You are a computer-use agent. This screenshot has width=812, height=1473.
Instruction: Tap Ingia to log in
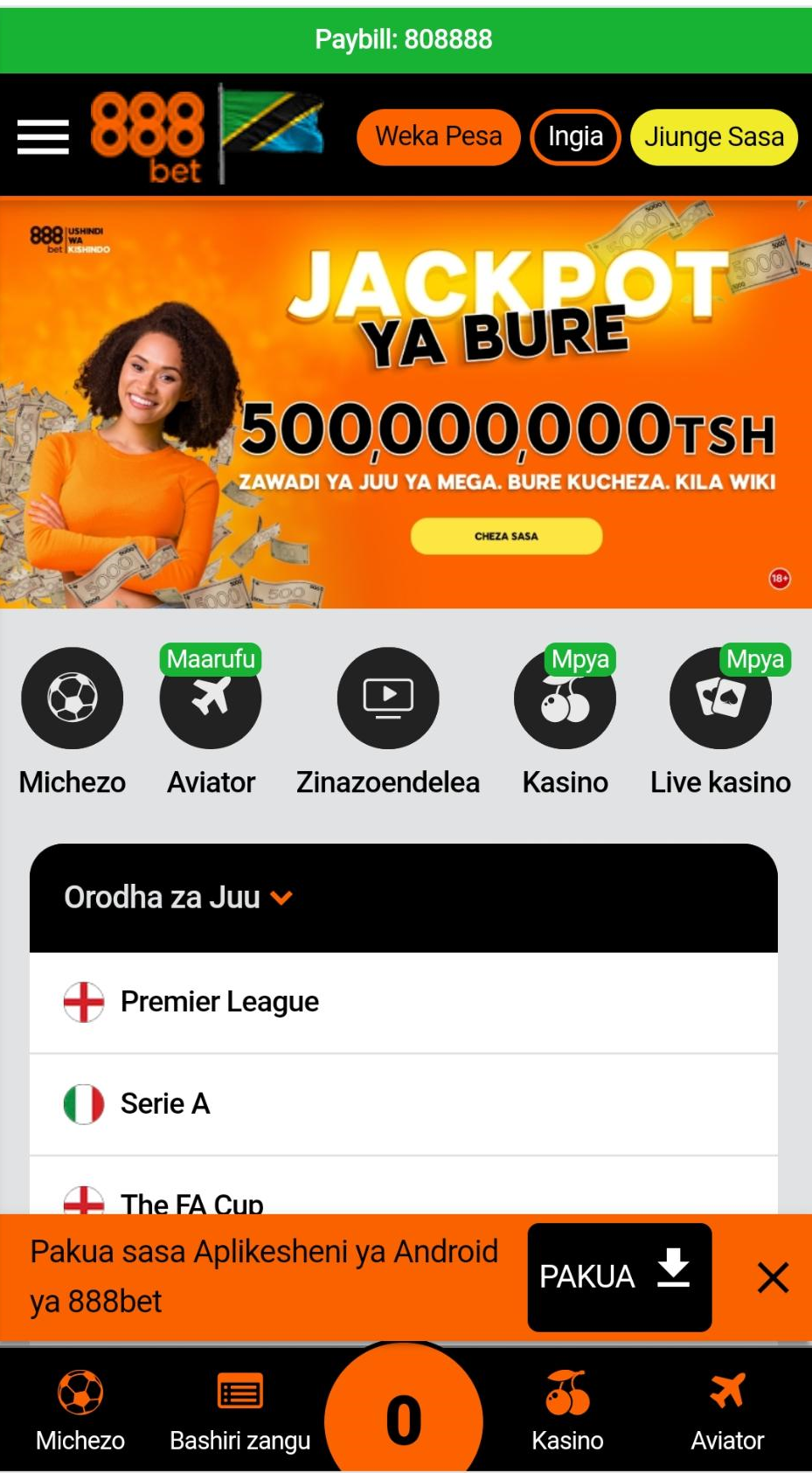click(x=575, y=136)
